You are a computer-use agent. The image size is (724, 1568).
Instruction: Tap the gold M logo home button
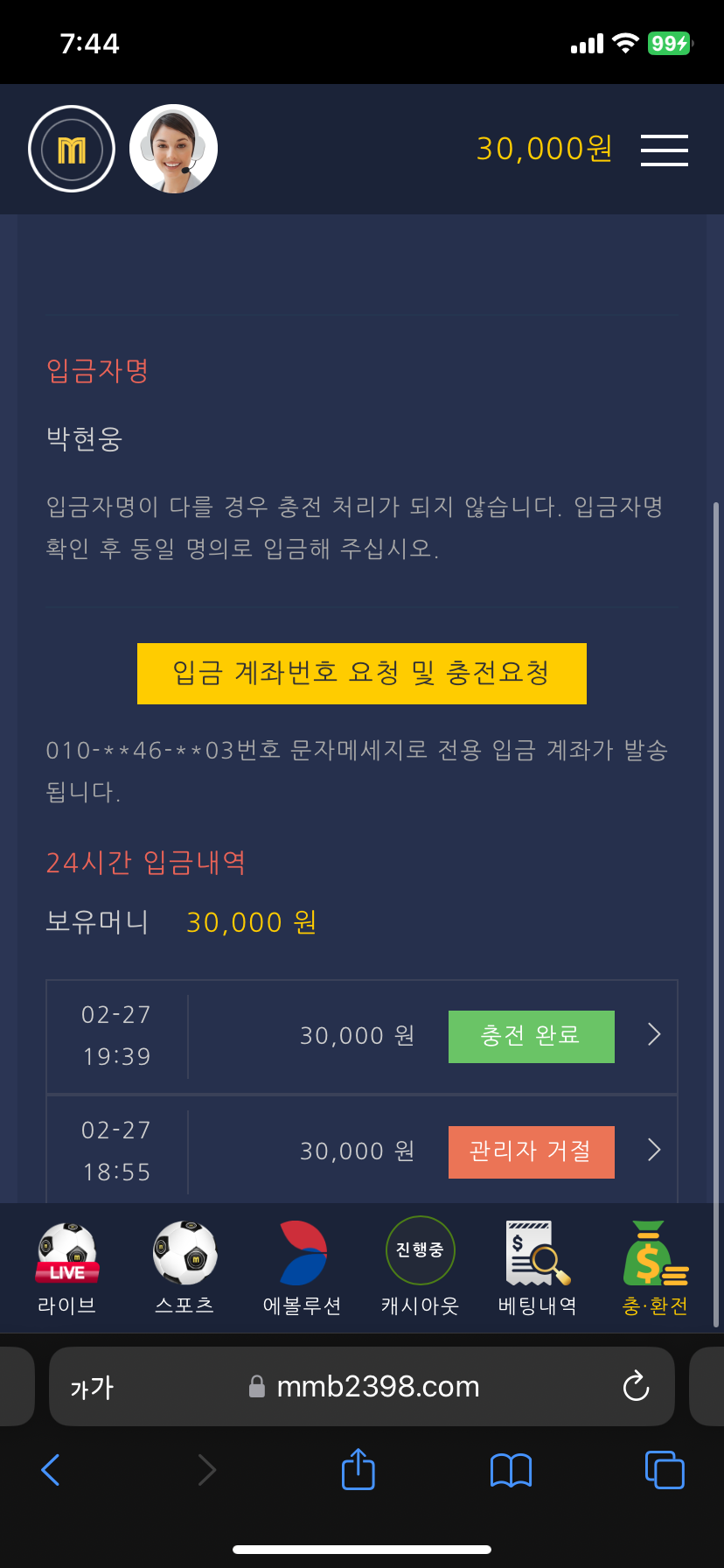click(72, 150)
